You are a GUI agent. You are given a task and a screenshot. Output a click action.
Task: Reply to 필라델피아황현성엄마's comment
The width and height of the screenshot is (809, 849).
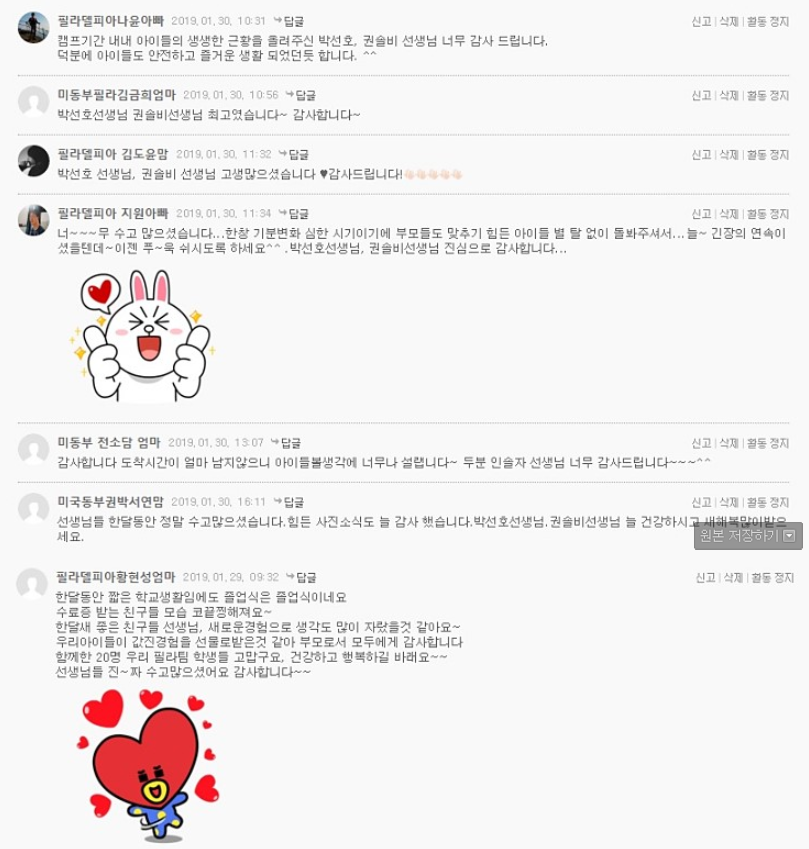305,578
